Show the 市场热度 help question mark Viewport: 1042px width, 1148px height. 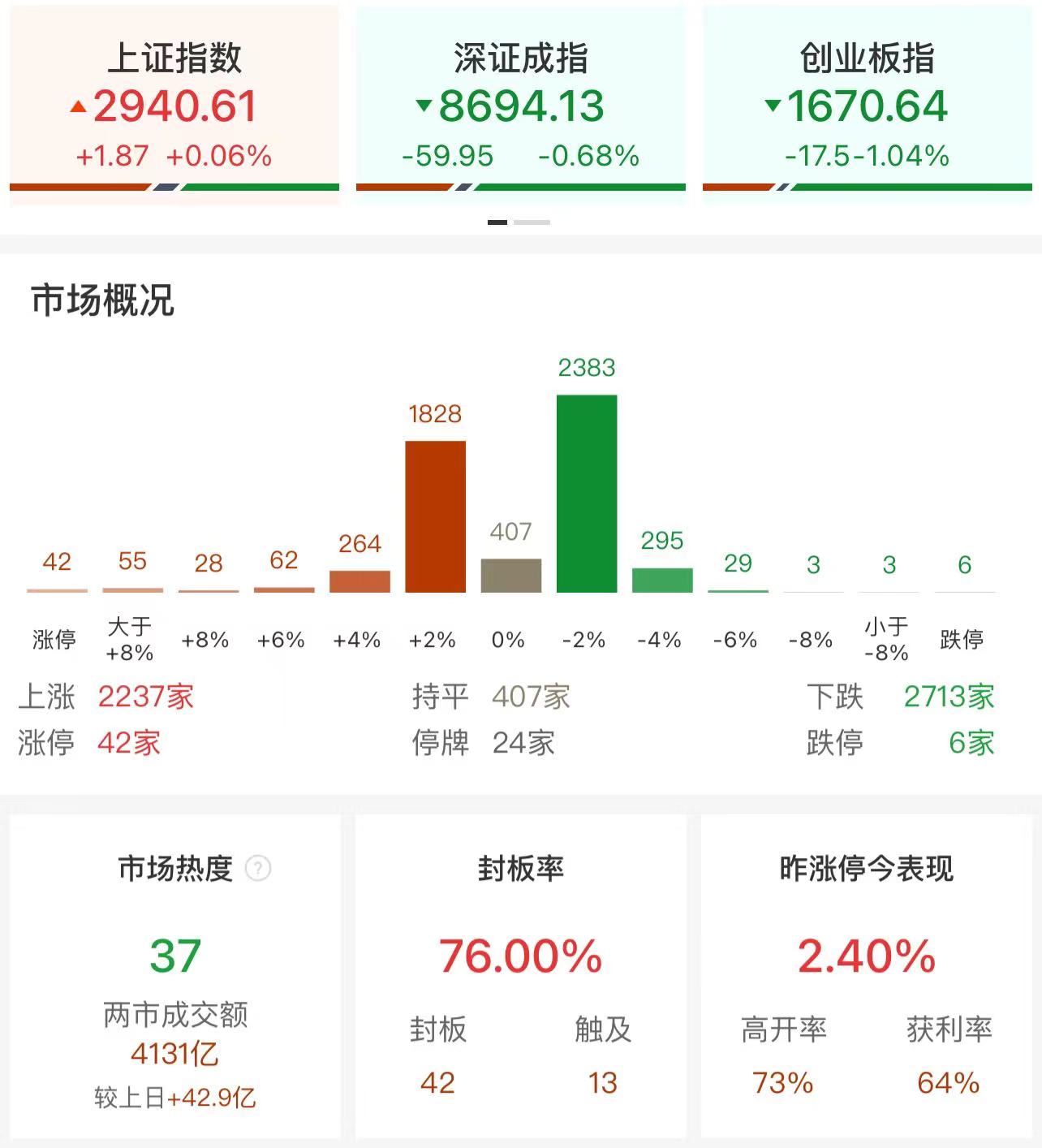(x=258, y=869)
